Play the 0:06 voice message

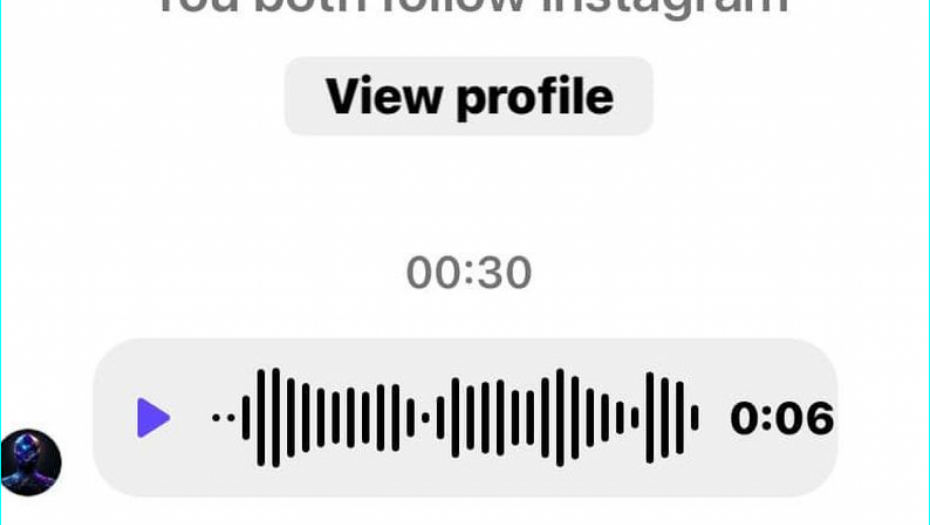153,417
